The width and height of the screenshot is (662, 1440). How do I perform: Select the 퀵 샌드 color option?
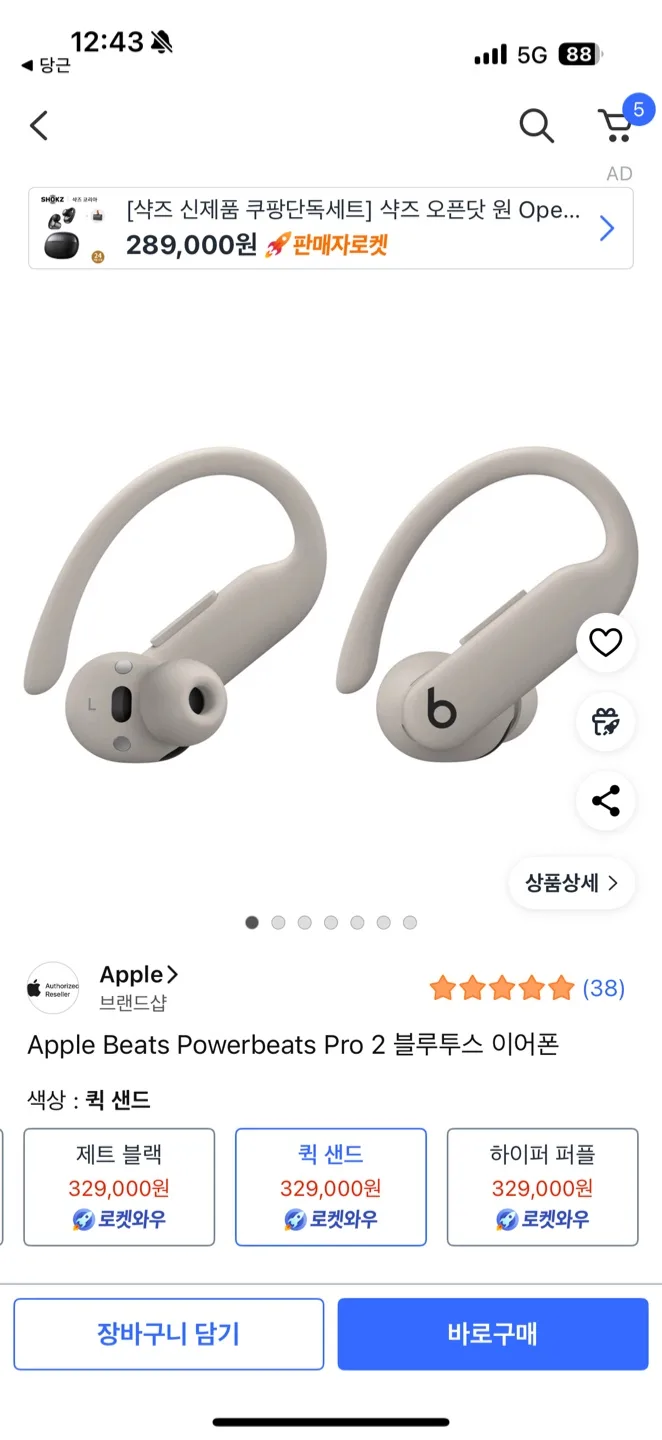(331, 1187)
